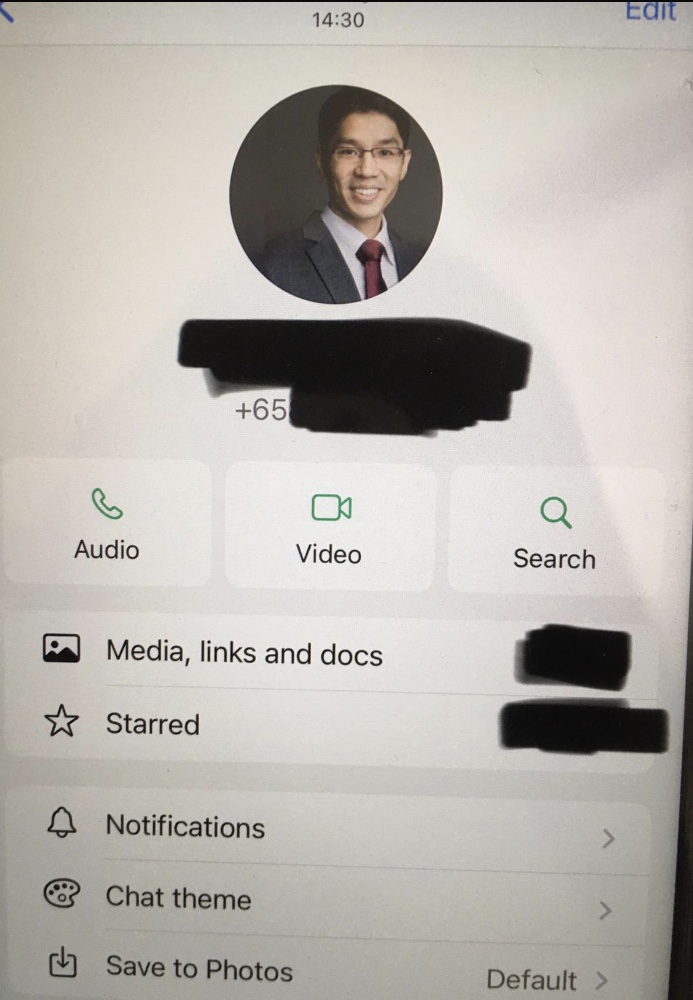View the contact's profile photo

click(x=335, y=194)
